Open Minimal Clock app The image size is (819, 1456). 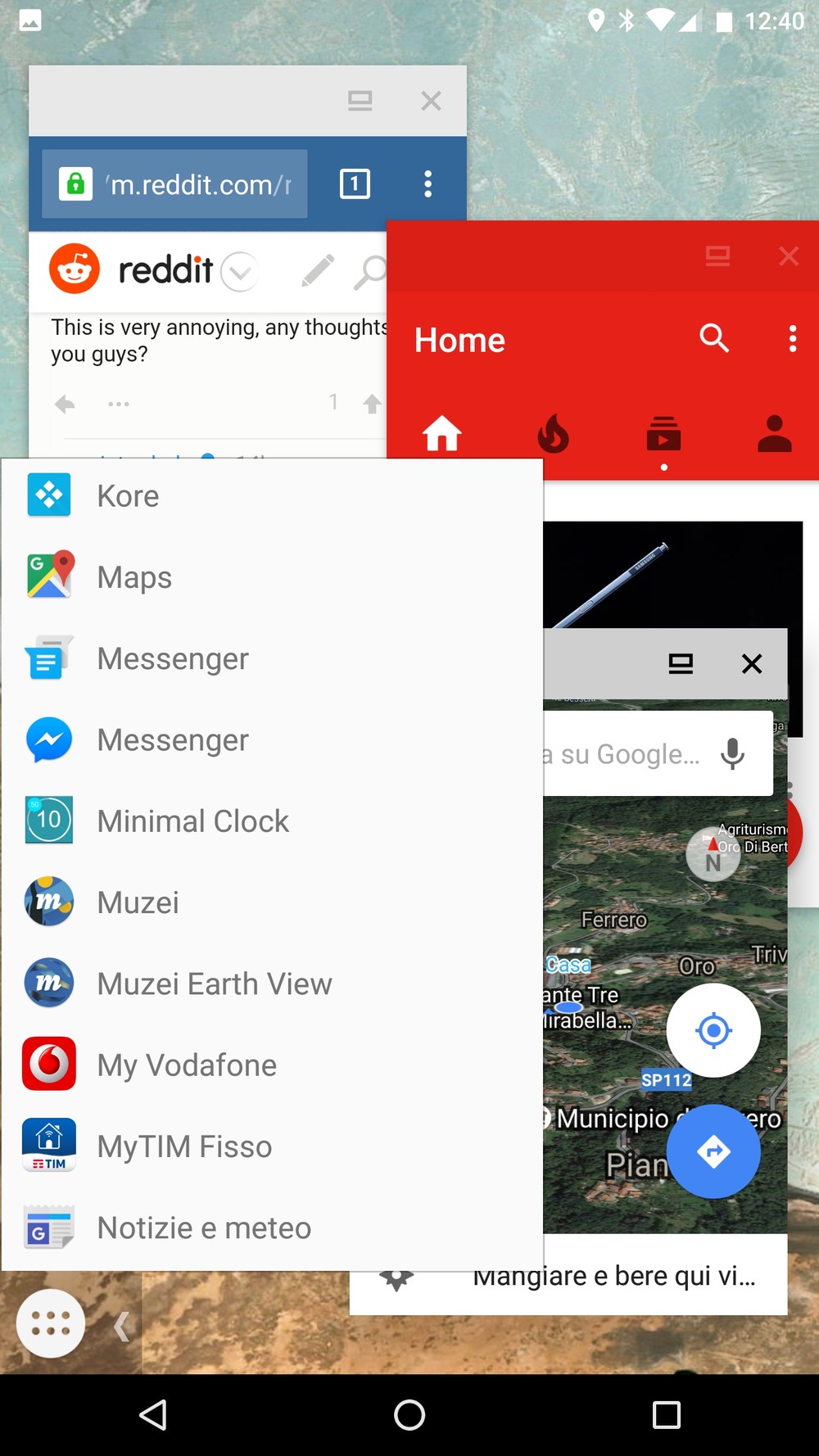(192, 821)
